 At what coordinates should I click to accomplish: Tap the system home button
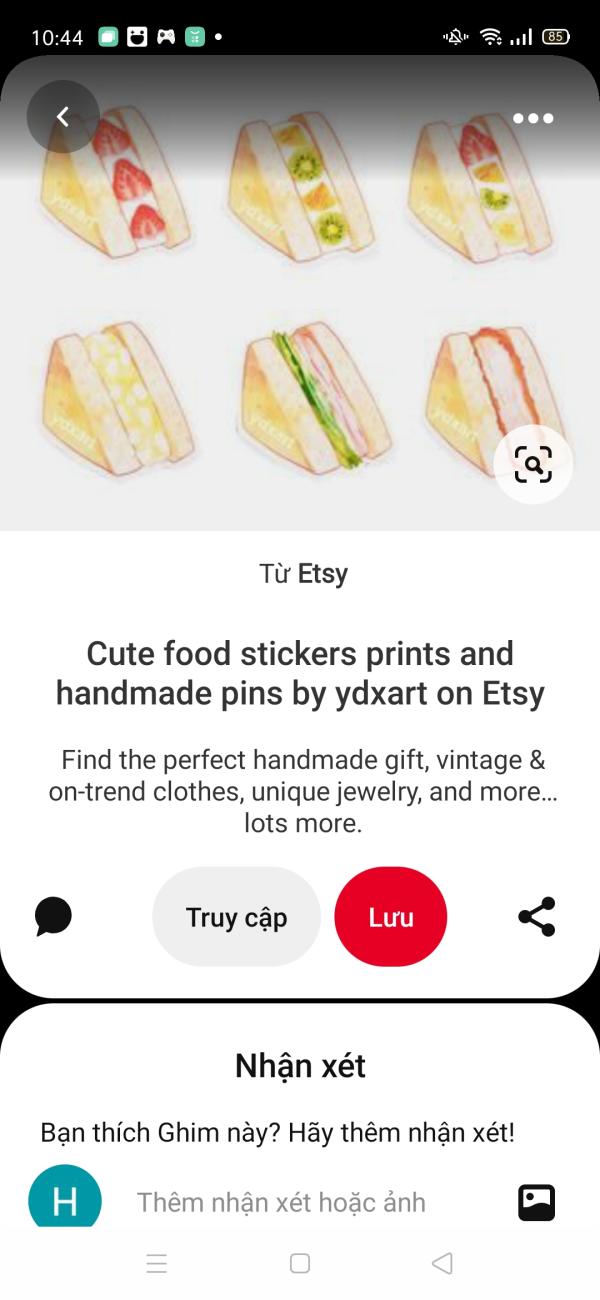(300, 1263)
